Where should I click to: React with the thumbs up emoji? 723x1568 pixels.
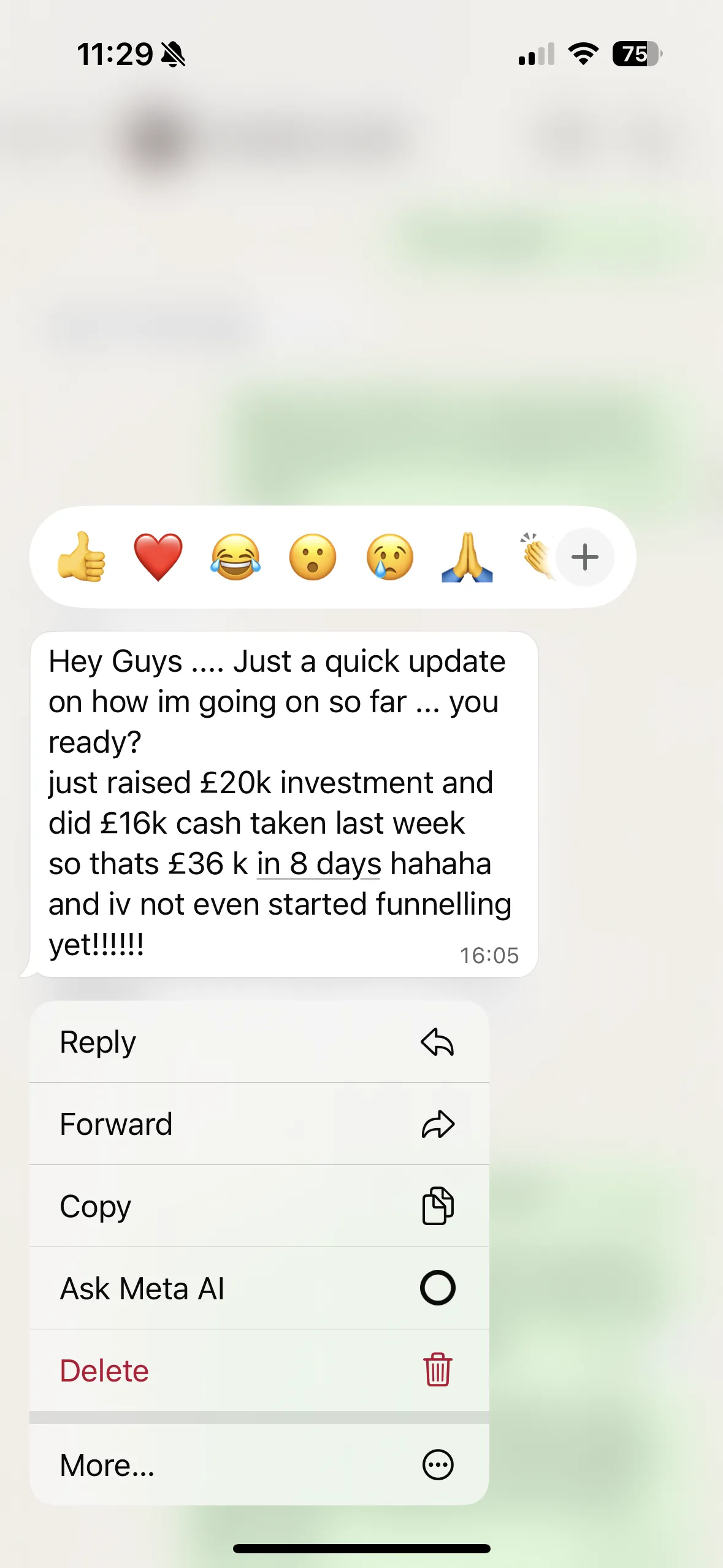point(82,557)
